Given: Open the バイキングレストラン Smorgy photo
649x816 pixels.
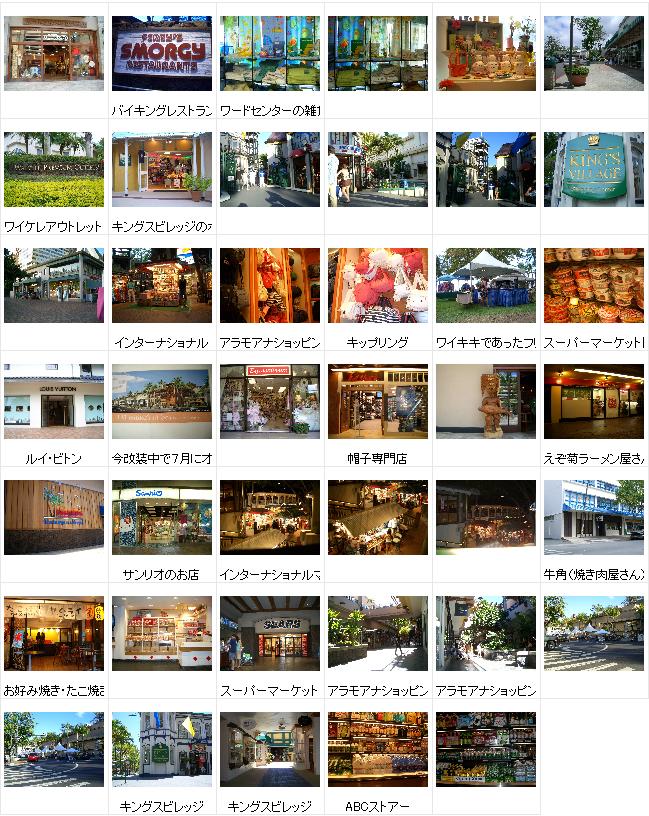Looking at the screenshot, I should point(162,54).
